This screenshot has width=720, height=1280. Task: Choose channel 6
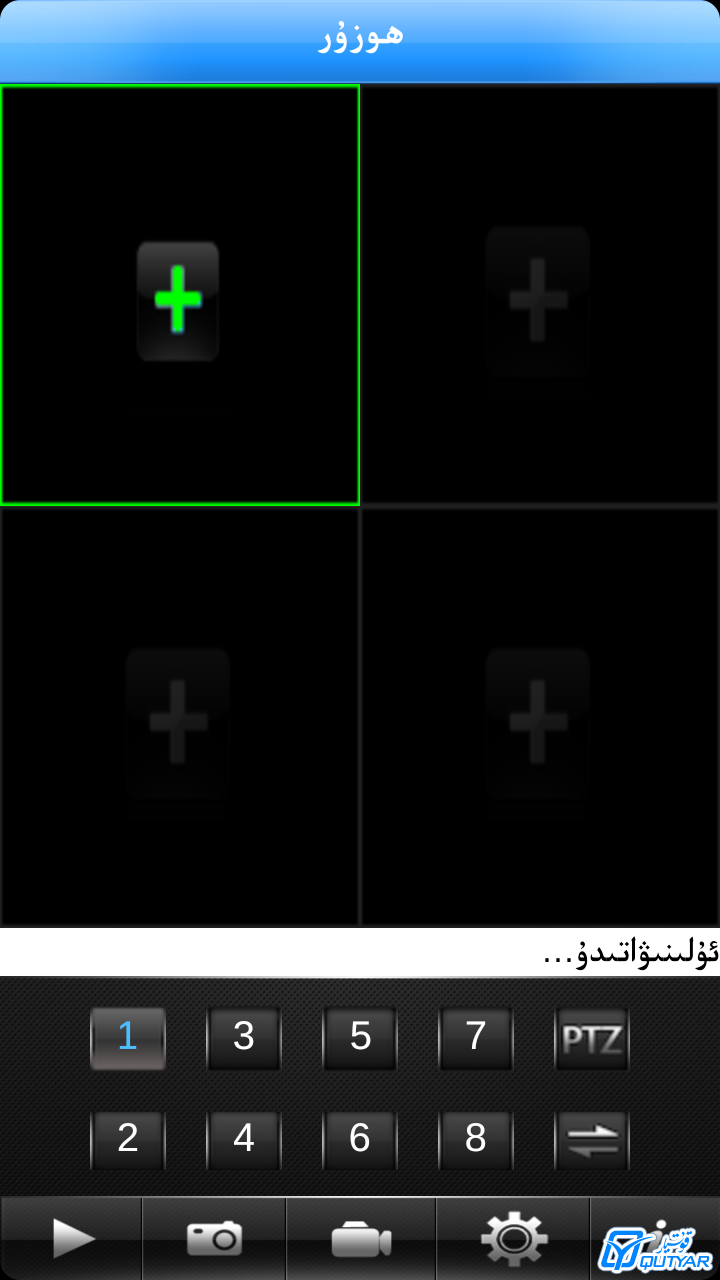pos(360,1139)
